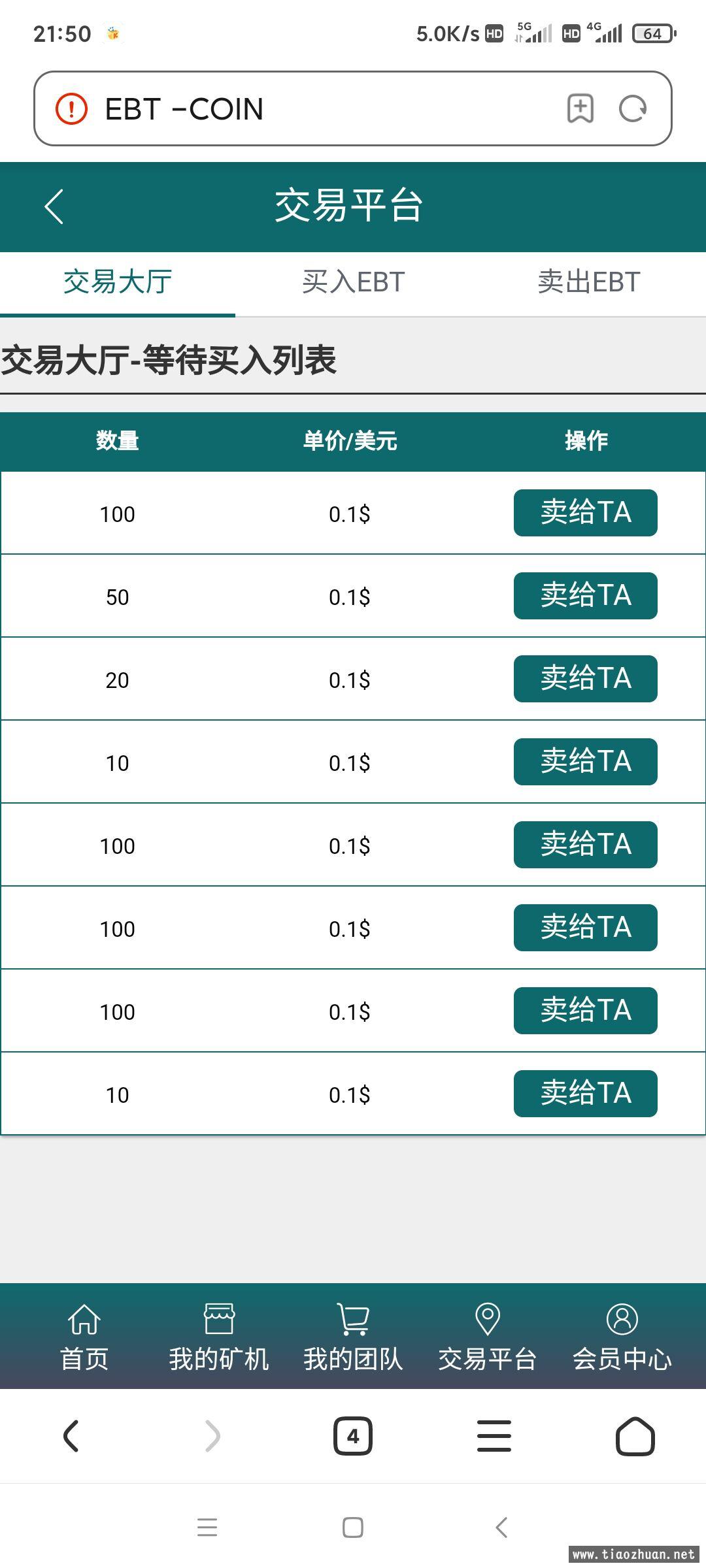Viewport: 706px width, 1568px height.
Task: Open 首页 in the bottom navigation
Action: tap(84, 1337)
